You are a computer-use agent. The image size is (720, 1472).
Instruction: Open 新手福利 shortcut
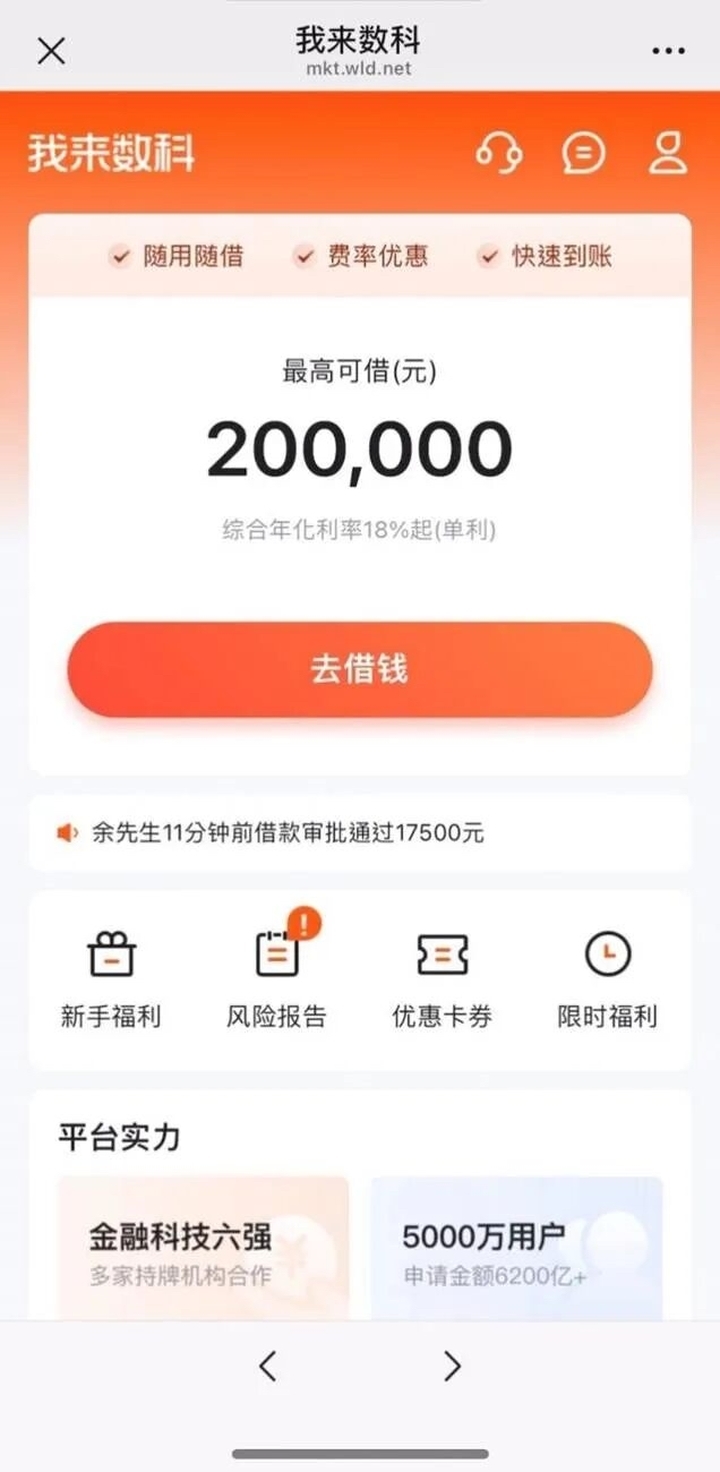(x=111, y=979)
